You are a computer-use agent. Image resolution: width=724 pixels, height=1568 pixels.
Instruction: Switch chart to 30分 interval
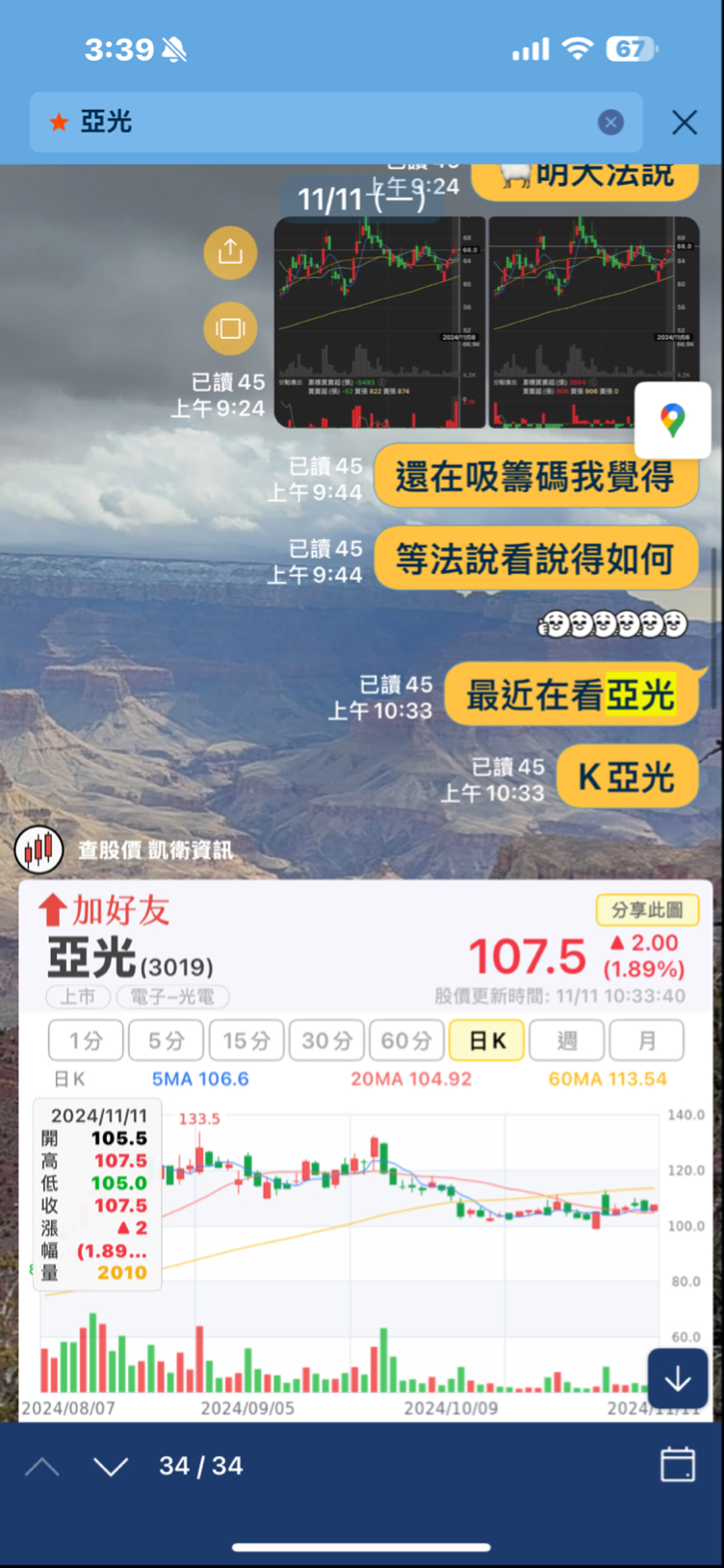[x=326, y=1040]
